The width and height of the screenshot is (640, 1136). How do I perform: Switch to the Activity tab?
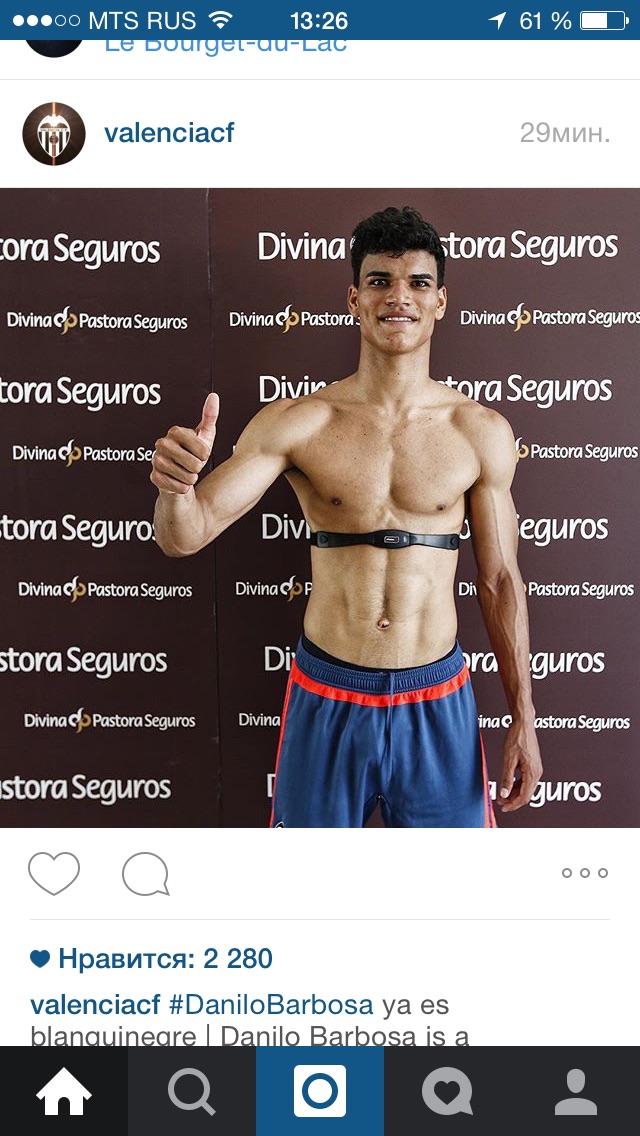(x=448, y=1091)
